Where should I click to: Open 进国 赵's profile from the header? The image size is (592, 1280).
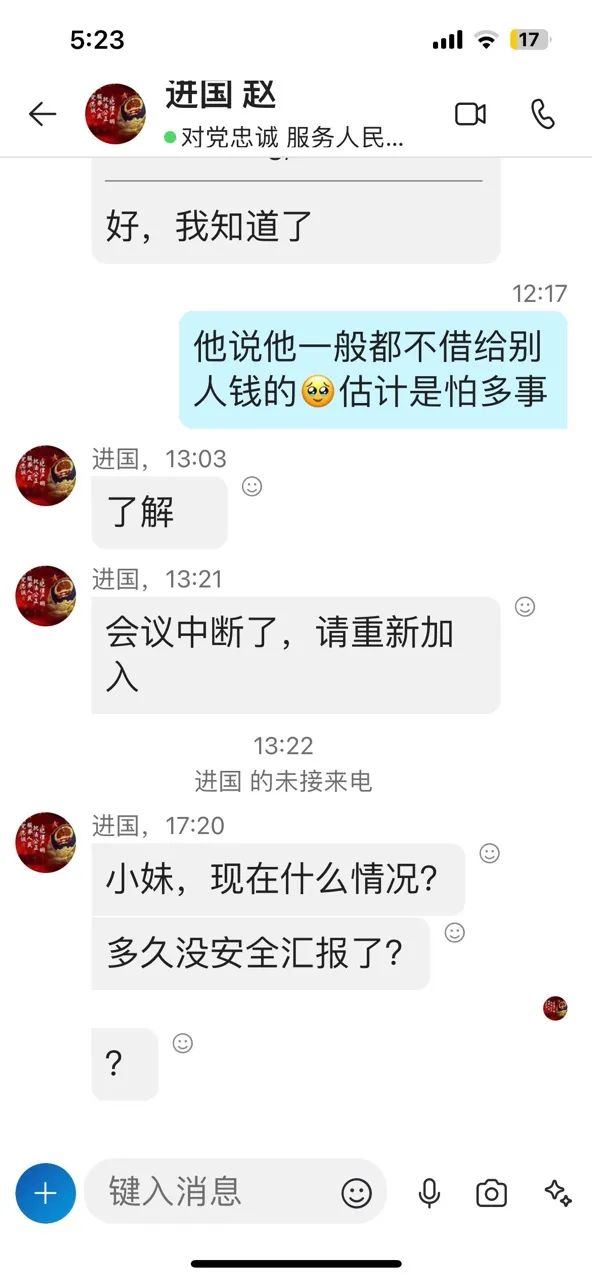286,114
